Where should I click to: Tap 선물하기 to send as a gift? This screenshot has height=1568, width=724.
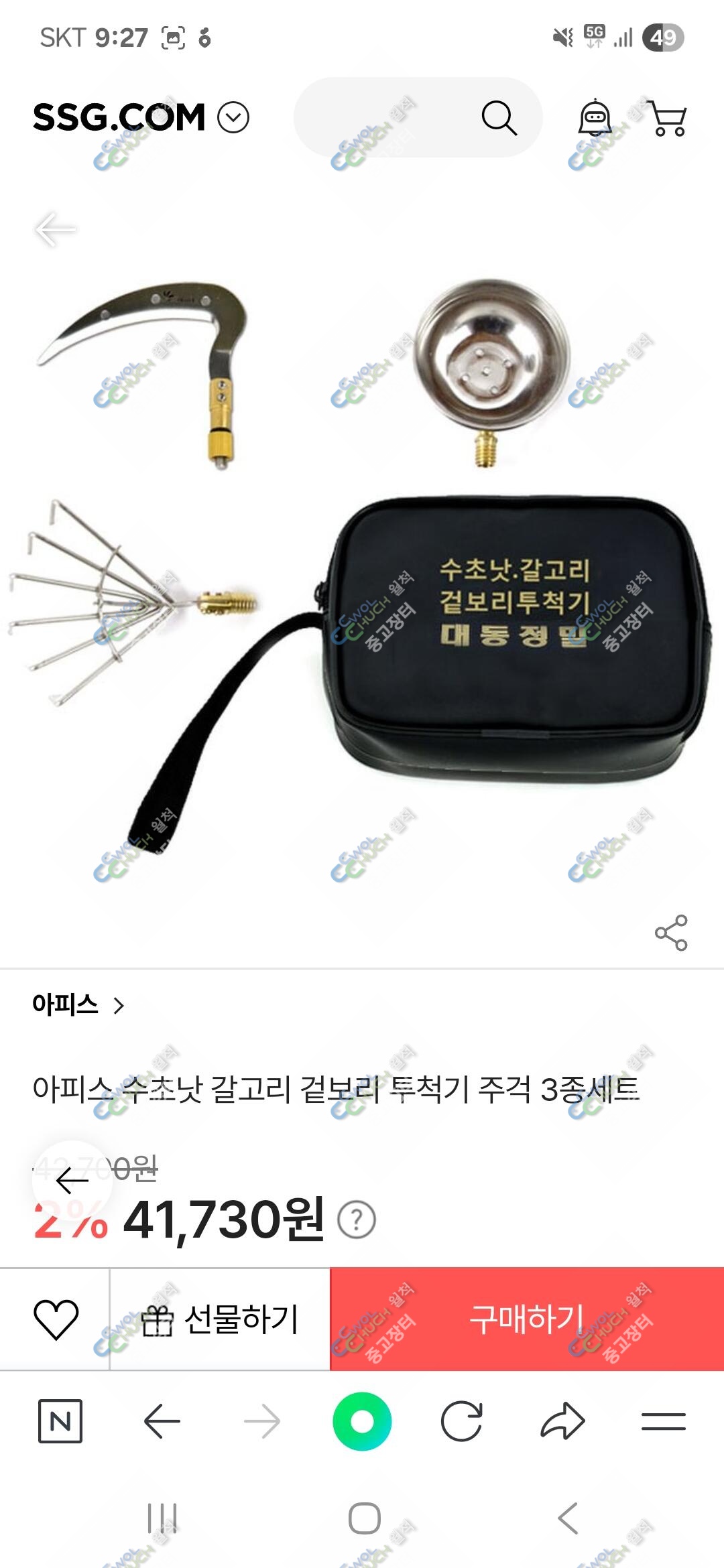pyautogui.click(x=220, y=1319)
